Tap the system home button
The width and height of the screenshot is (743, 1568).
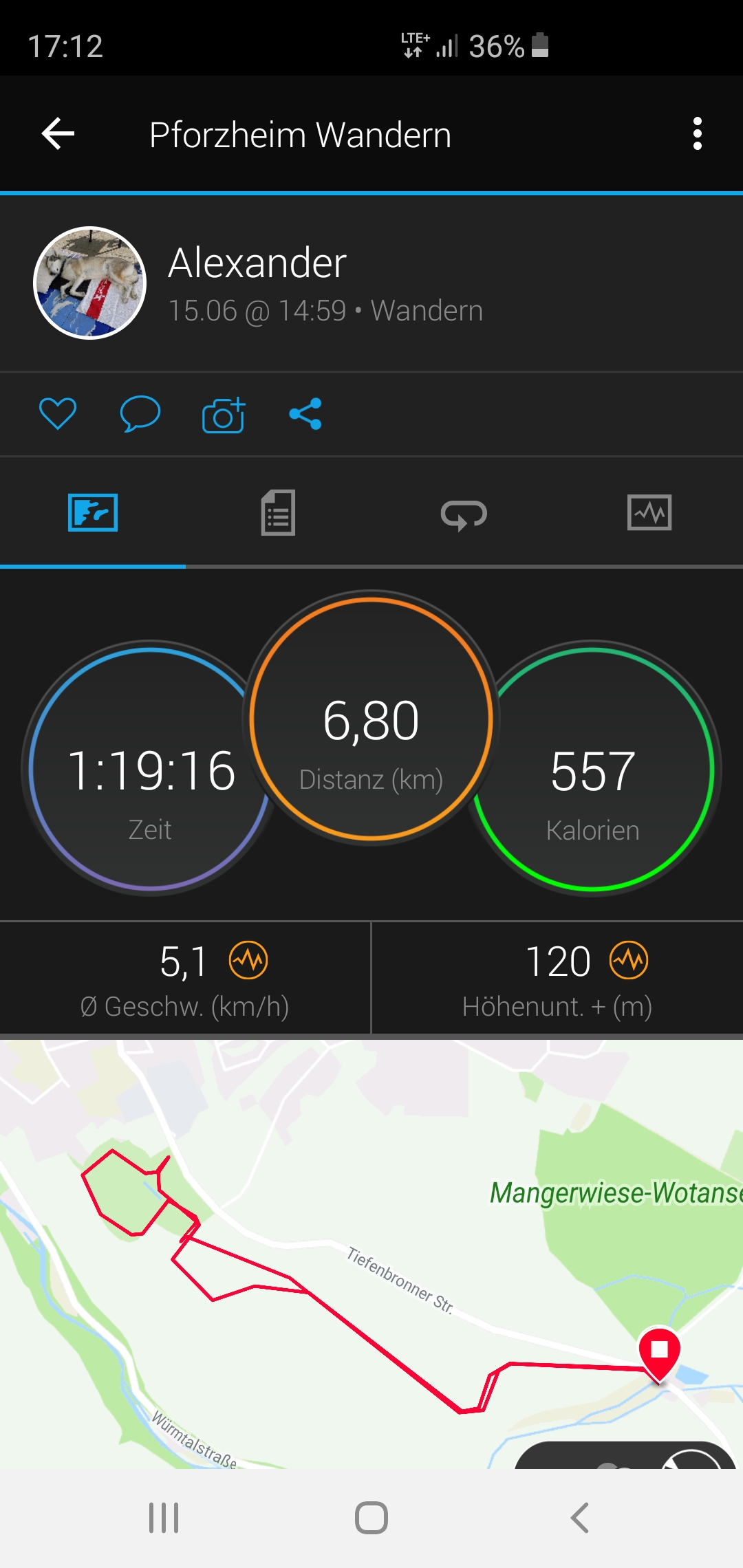point(371,1518)
